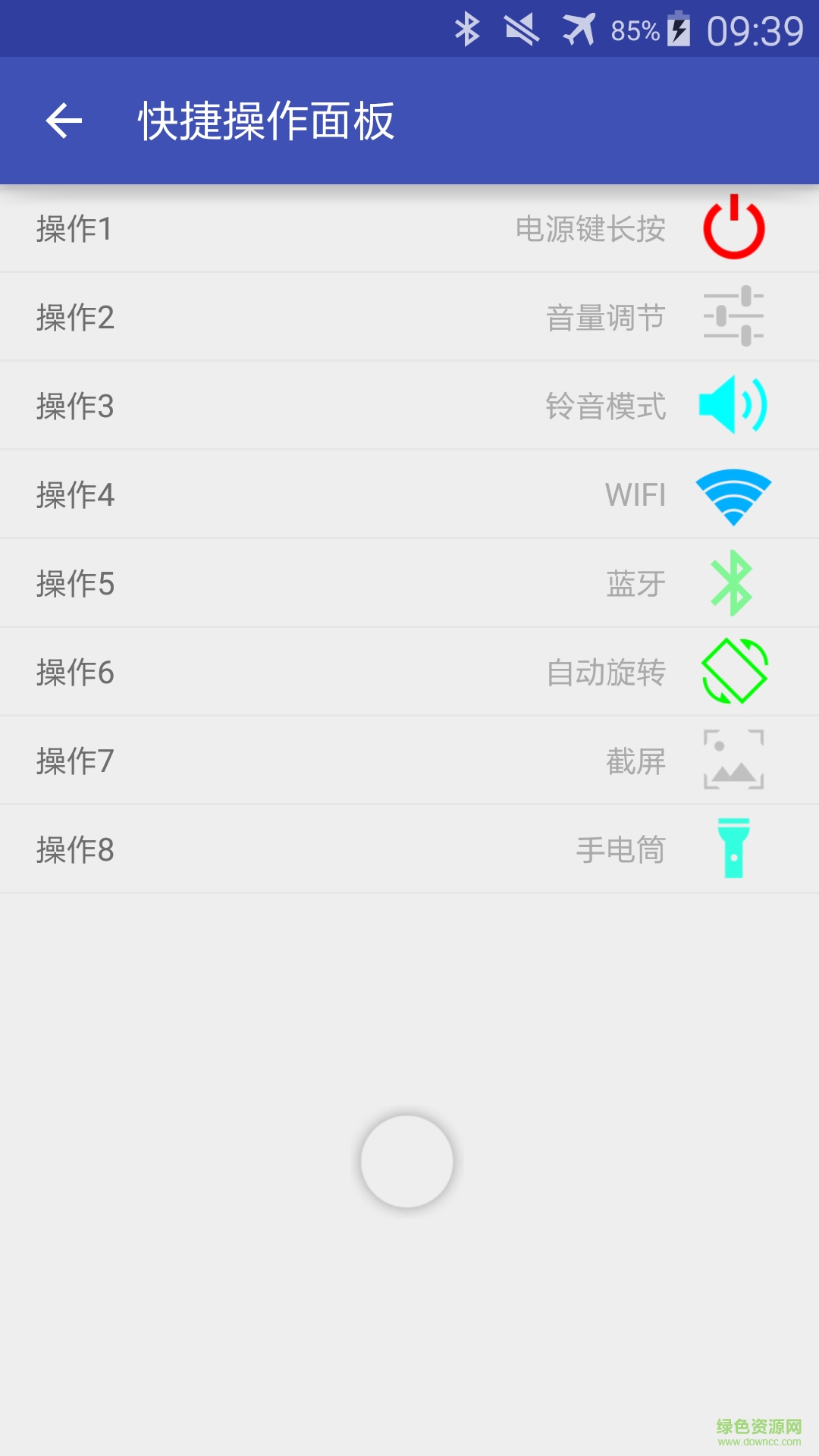The width and height of the screenshot is (819, 1456).
Task: Open the volume adjustment sliders icon
Action: [x=733, y=317]
